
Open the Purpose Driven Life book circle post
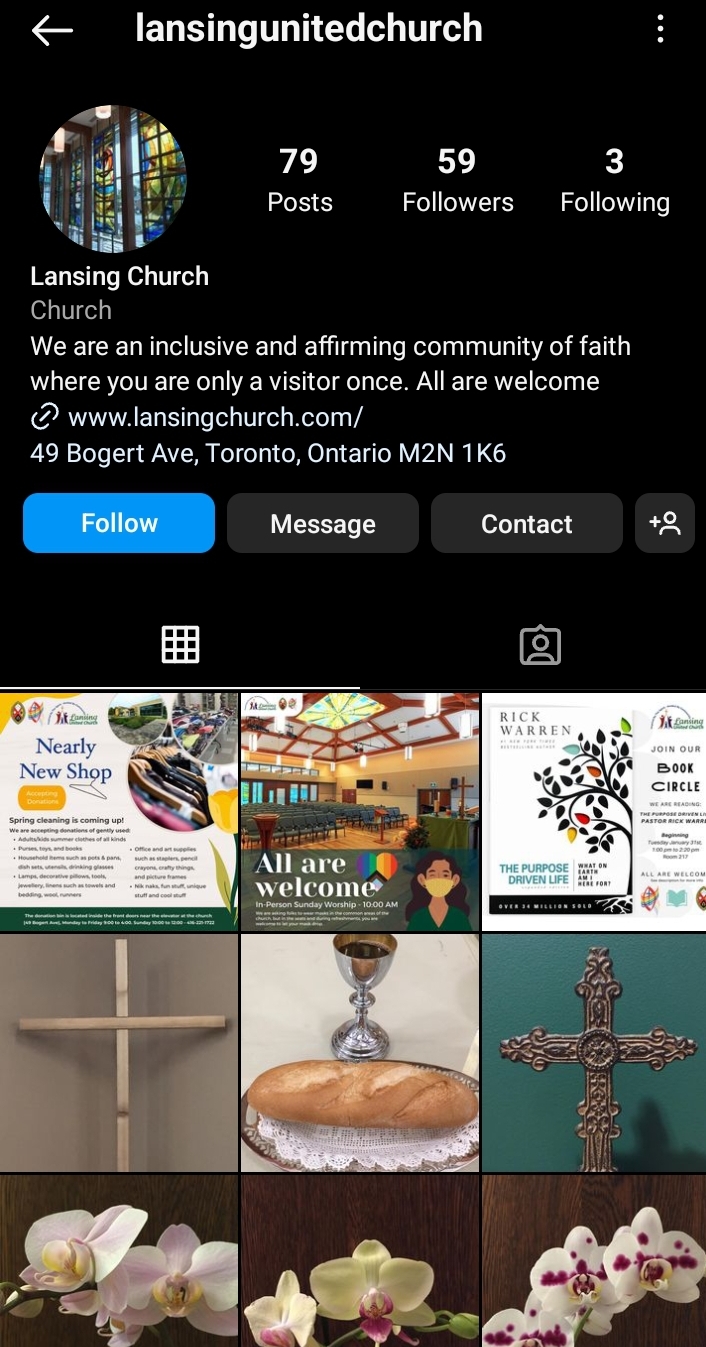(594, 811)
